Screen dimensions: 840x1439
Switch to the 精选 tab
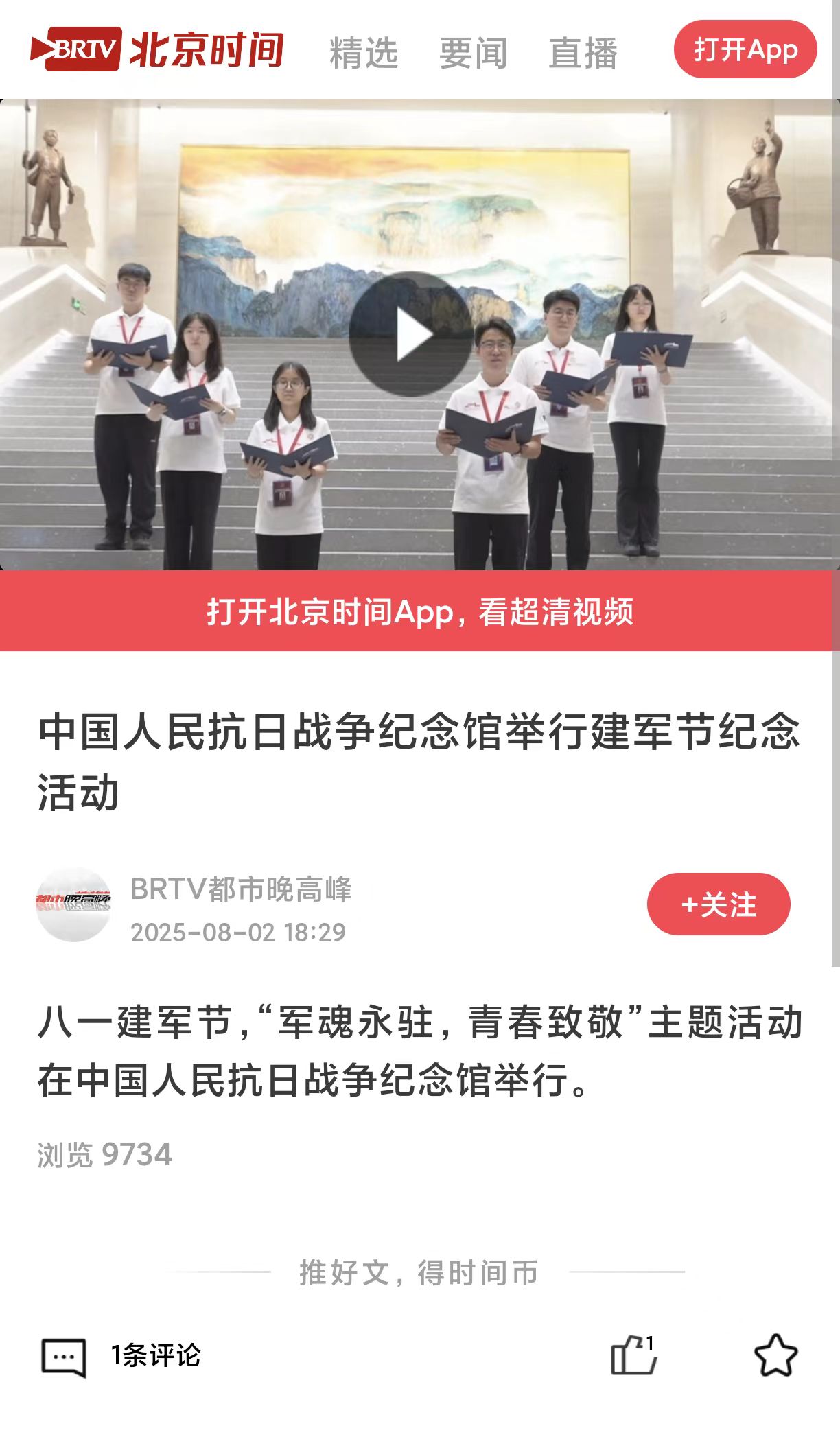(364, 53)
